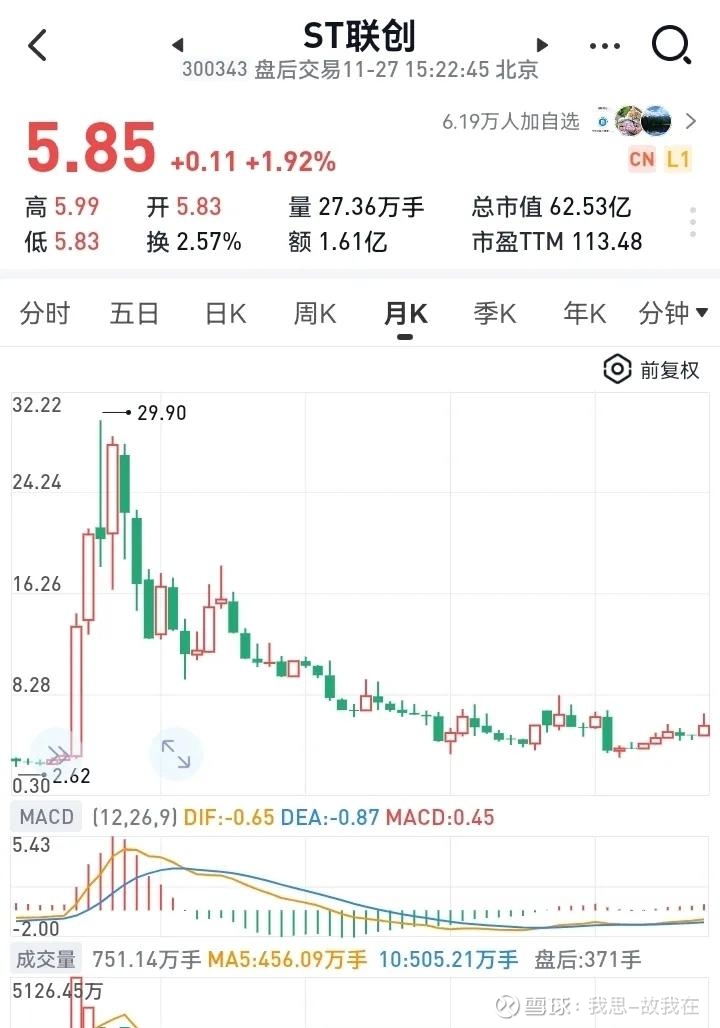Open the 6.19万人加自选 followers list
This screenshot has width=720, height=1028.
(x=569, y=121)
